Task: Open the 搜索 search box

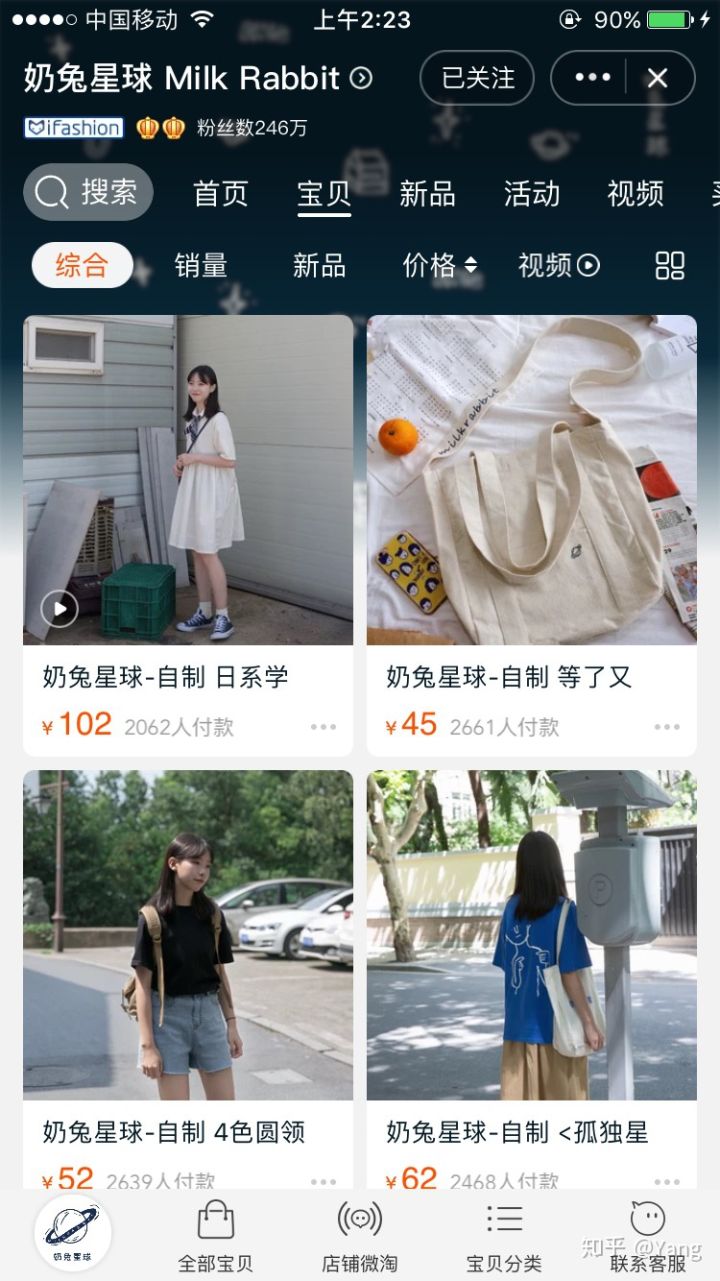Action: point(88,192)
